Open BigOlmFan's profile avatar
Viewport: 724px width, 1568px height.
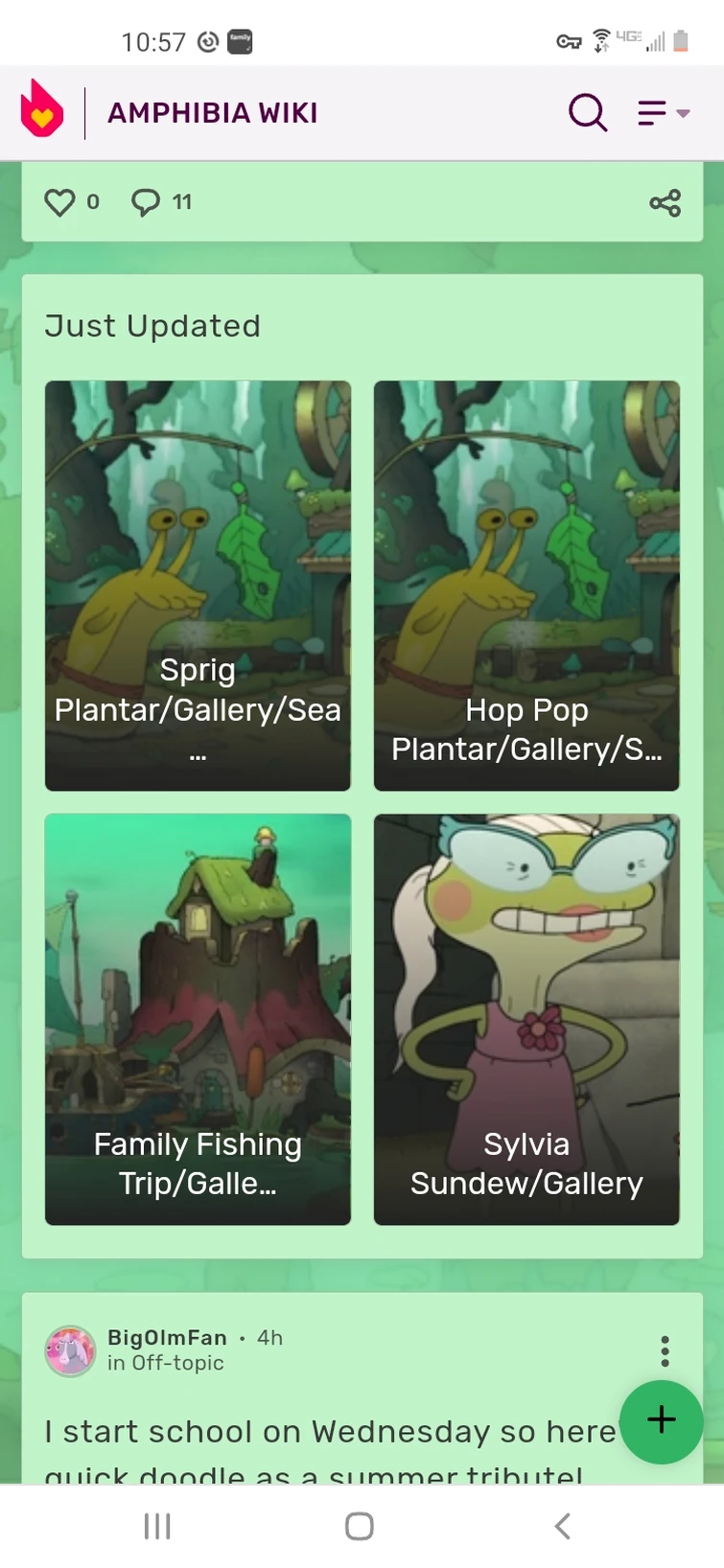[x=69, y=1349]
